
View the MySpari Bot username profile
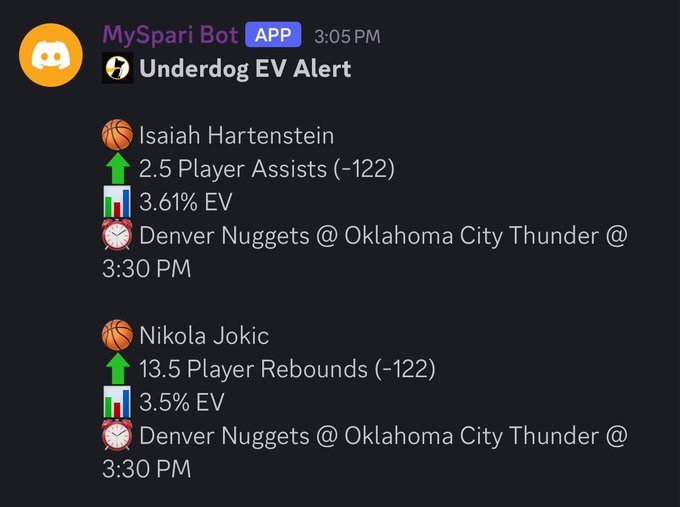170,35
